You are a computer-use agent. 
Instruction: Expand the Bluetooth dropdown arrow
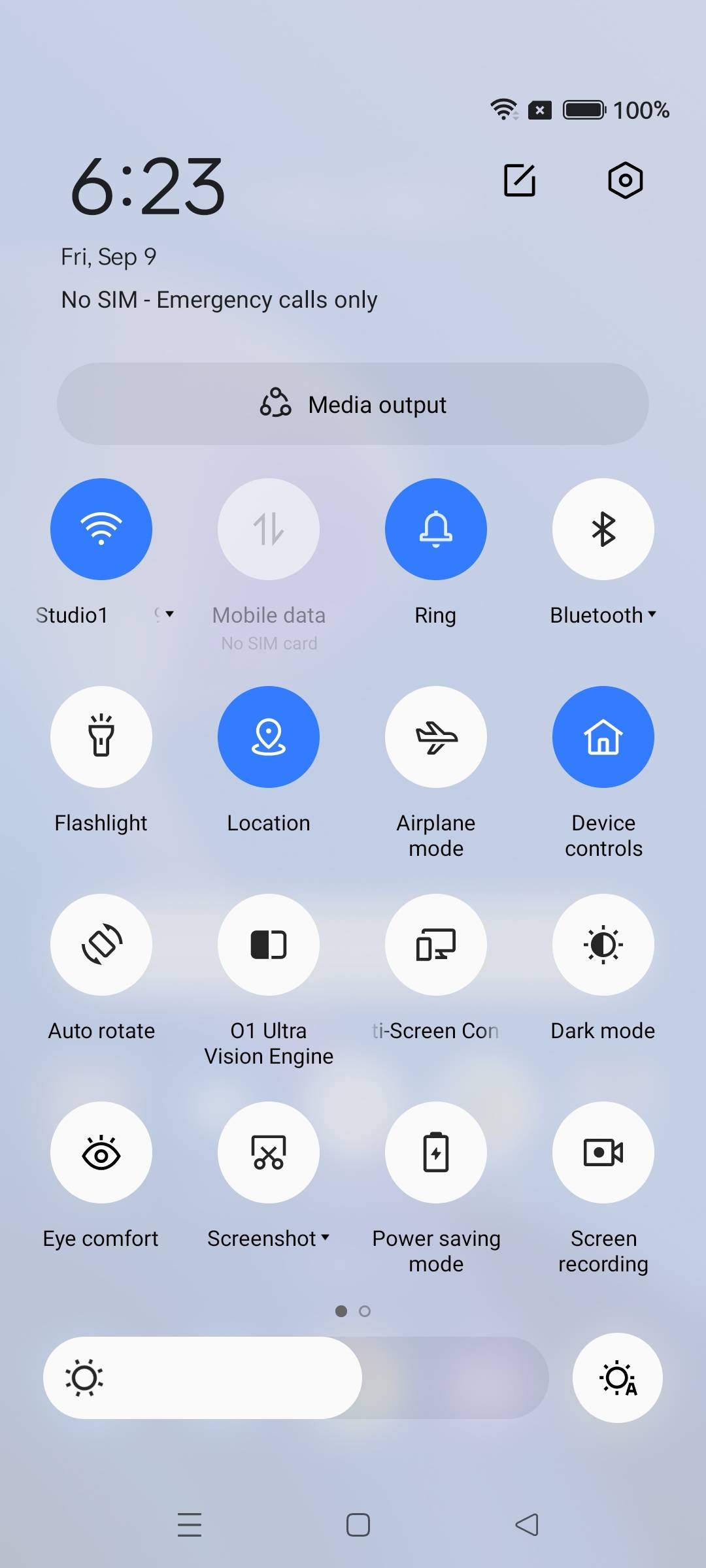[652, 615]
